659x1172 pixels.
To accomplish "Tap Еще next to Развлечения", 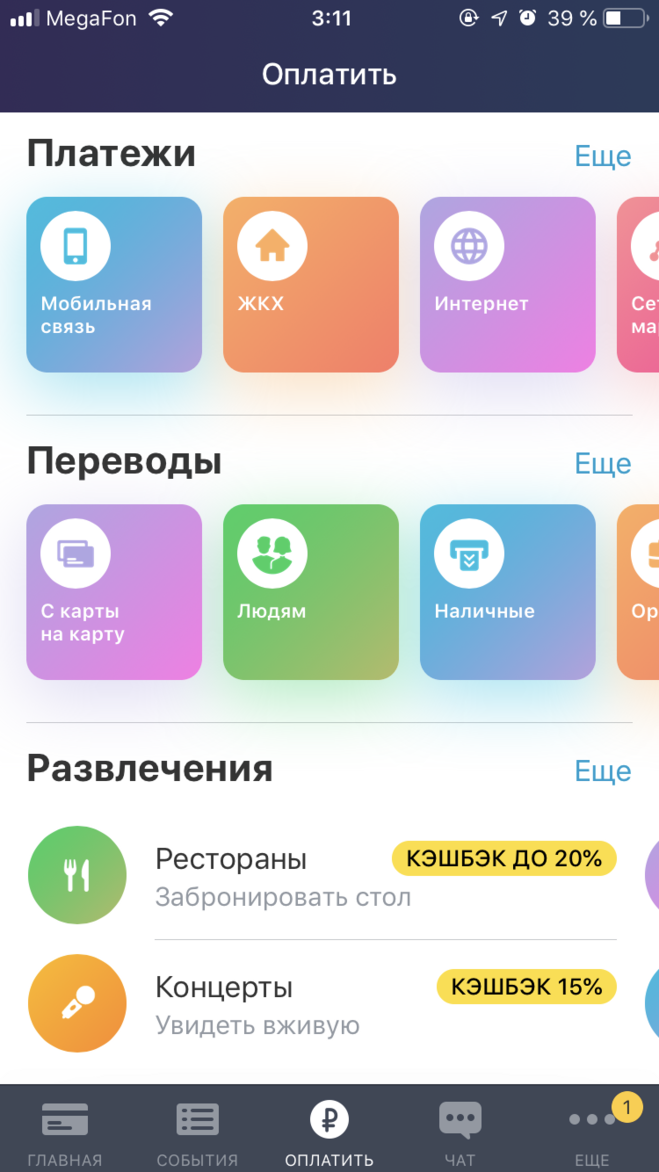I will point(602,771).
